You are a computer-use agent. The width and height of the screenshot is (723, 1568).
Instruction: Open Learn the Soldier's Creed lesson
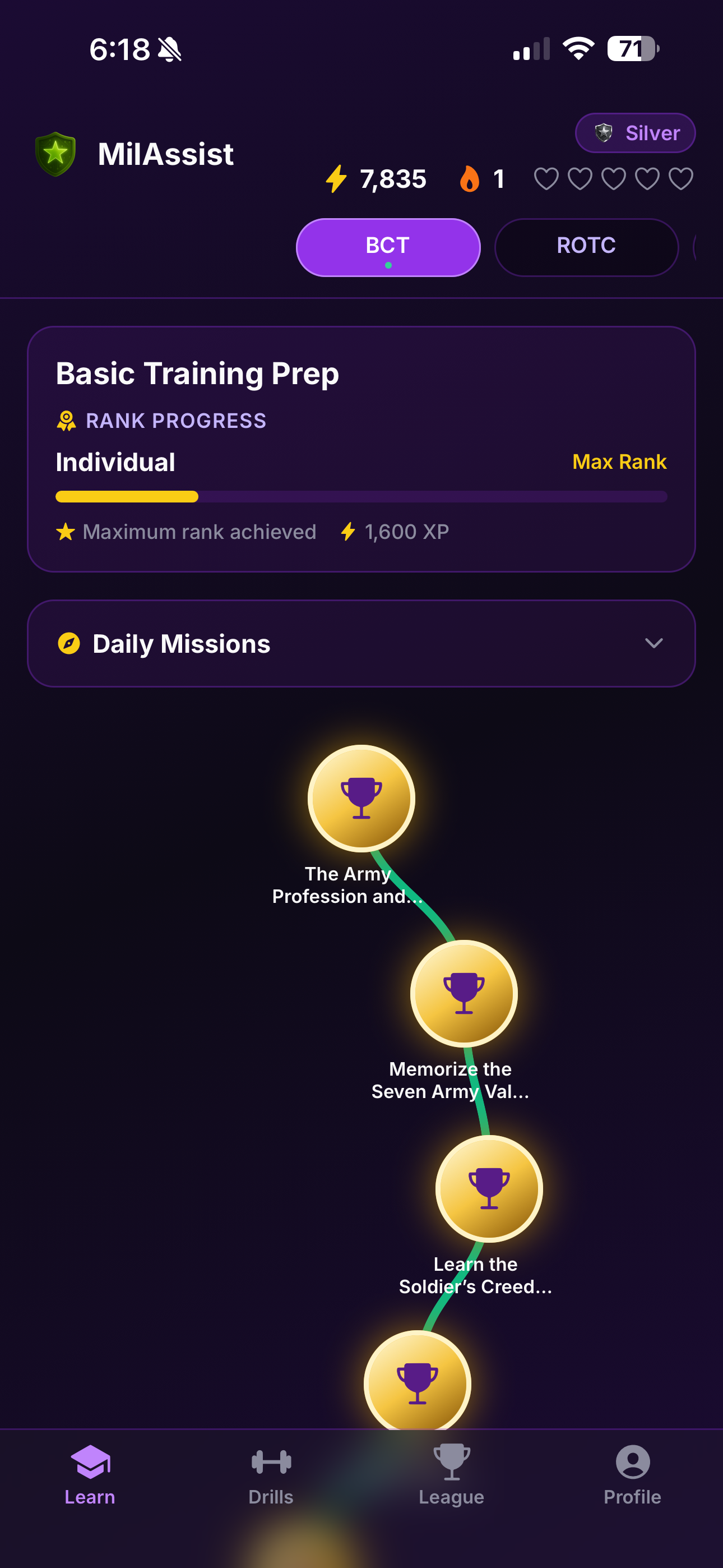click(489, 1189)
